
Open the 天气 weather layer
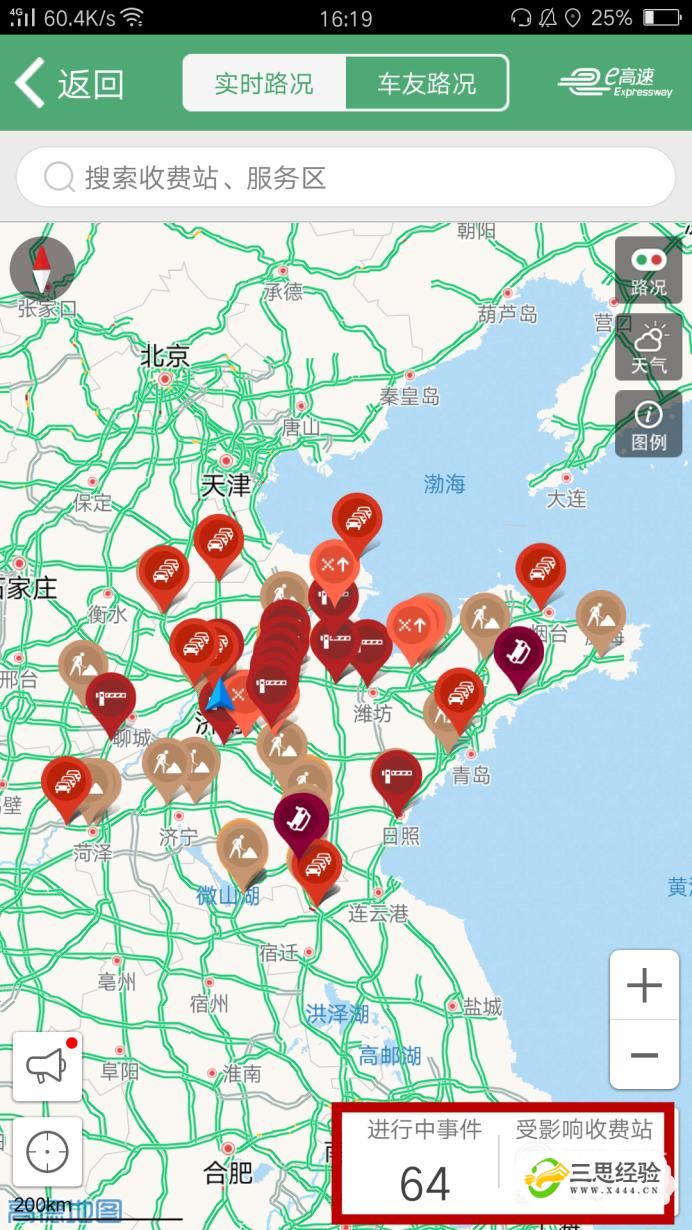click(648, 347)
